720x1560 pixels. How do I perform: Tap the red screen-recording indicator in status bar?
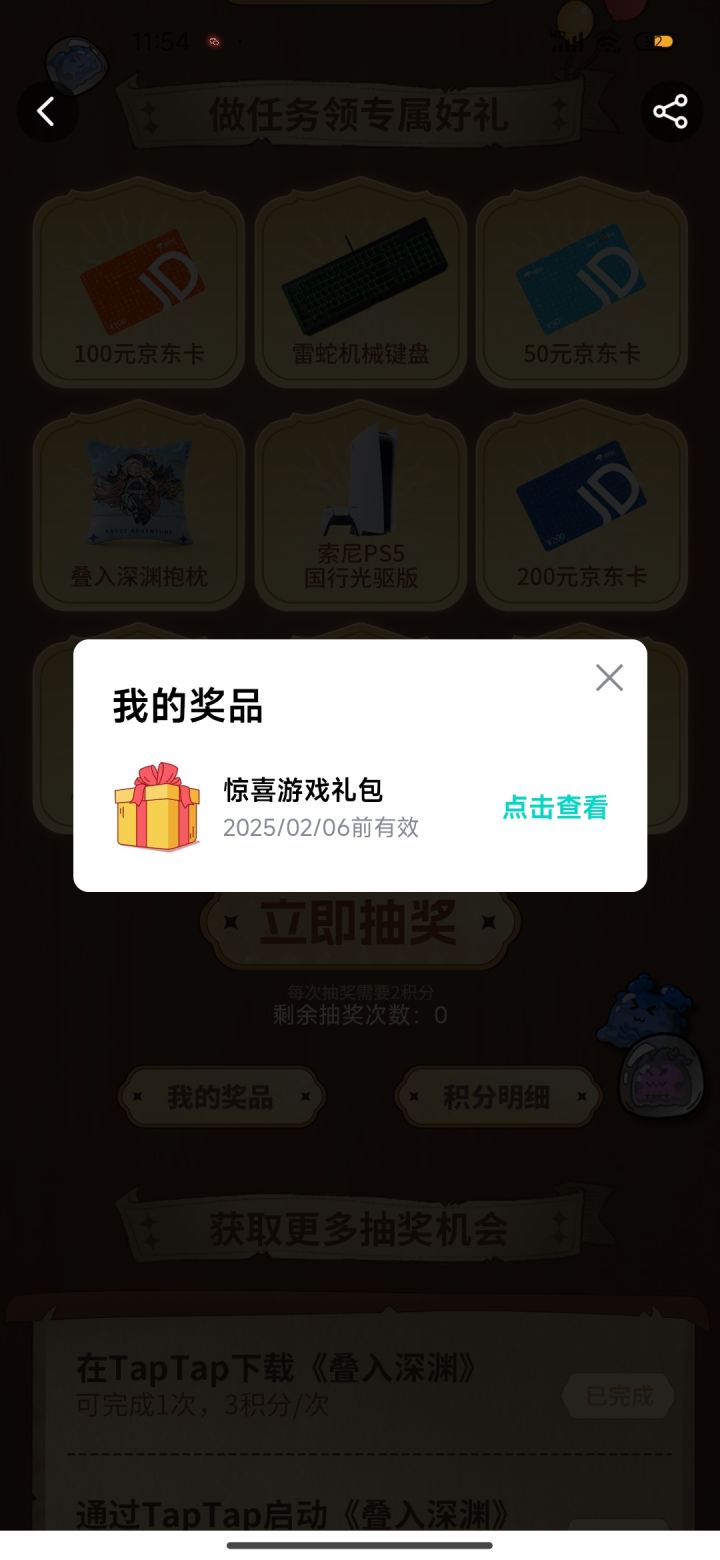[x=211, y=44]
